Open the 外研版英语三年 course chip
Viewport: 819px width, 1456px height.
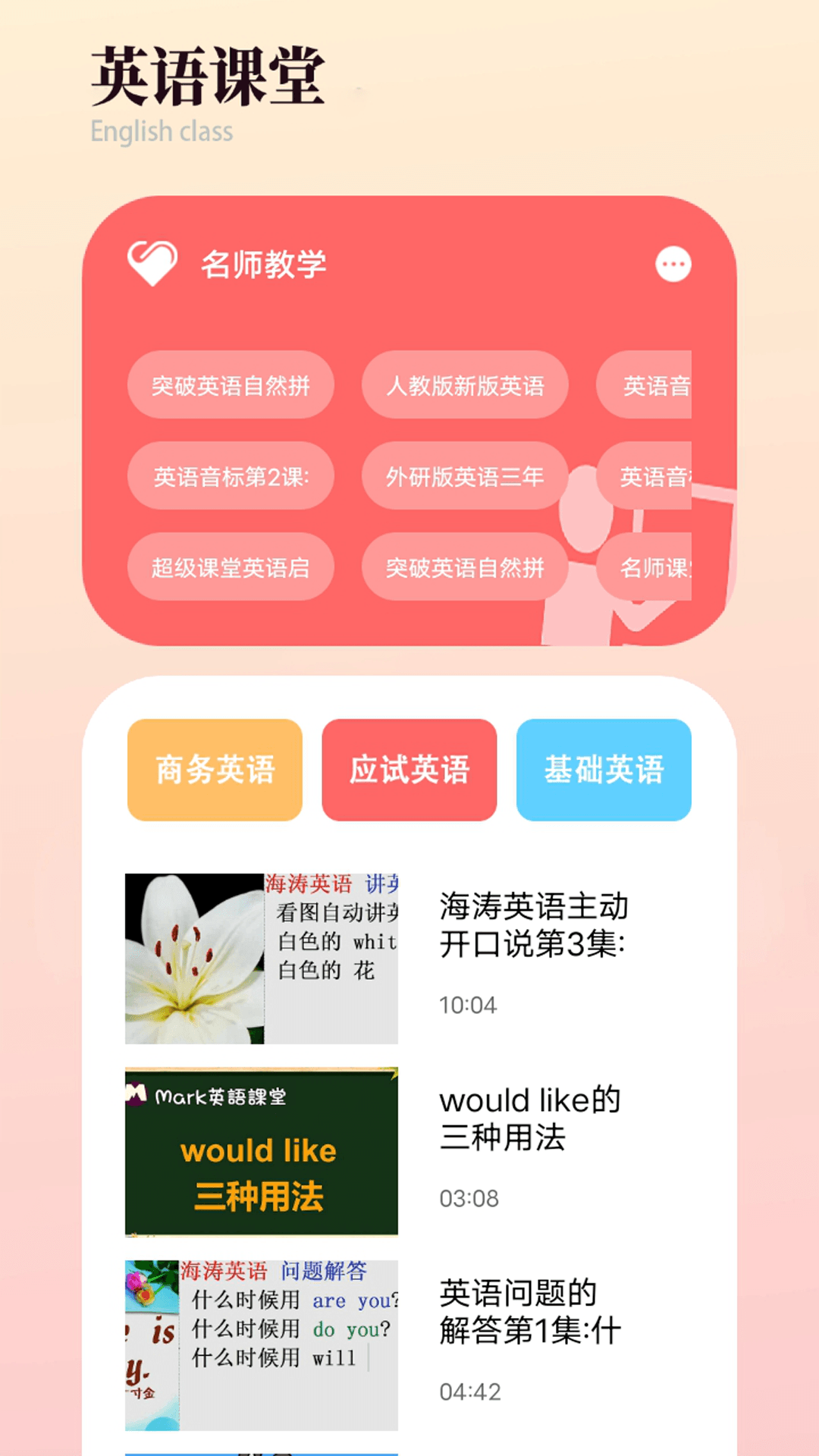466,477
